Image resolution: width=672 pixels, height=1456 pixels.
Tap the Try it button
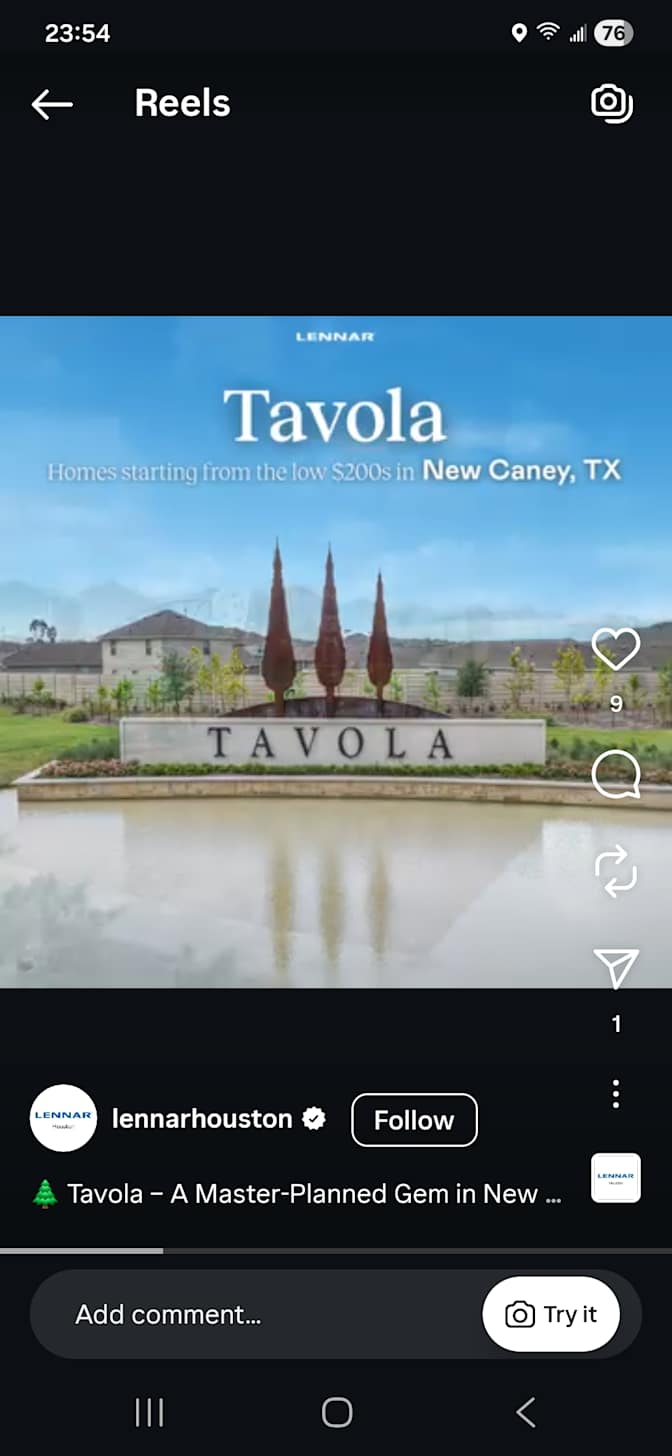[x=551, y=1314]
